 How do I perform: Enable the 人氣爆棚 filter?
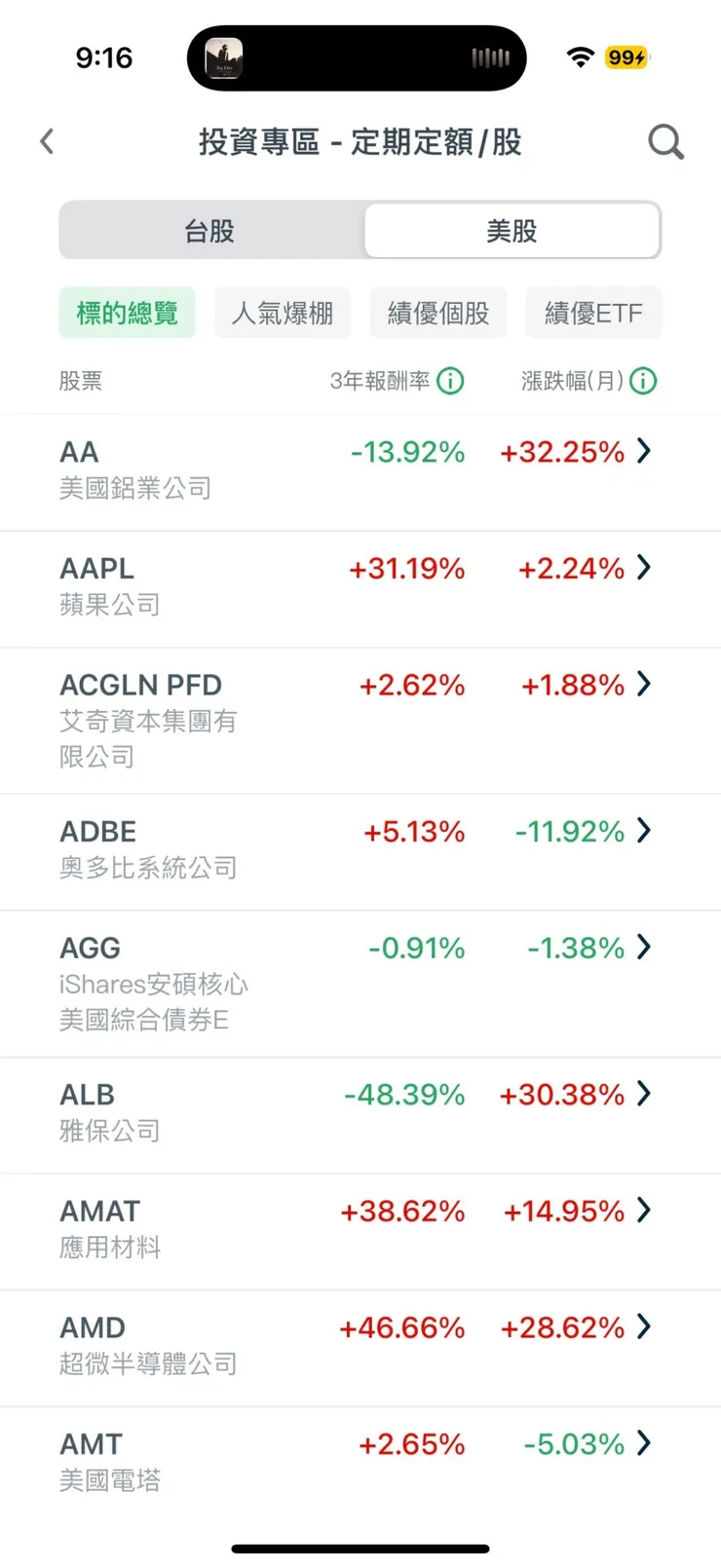[282, 313]
